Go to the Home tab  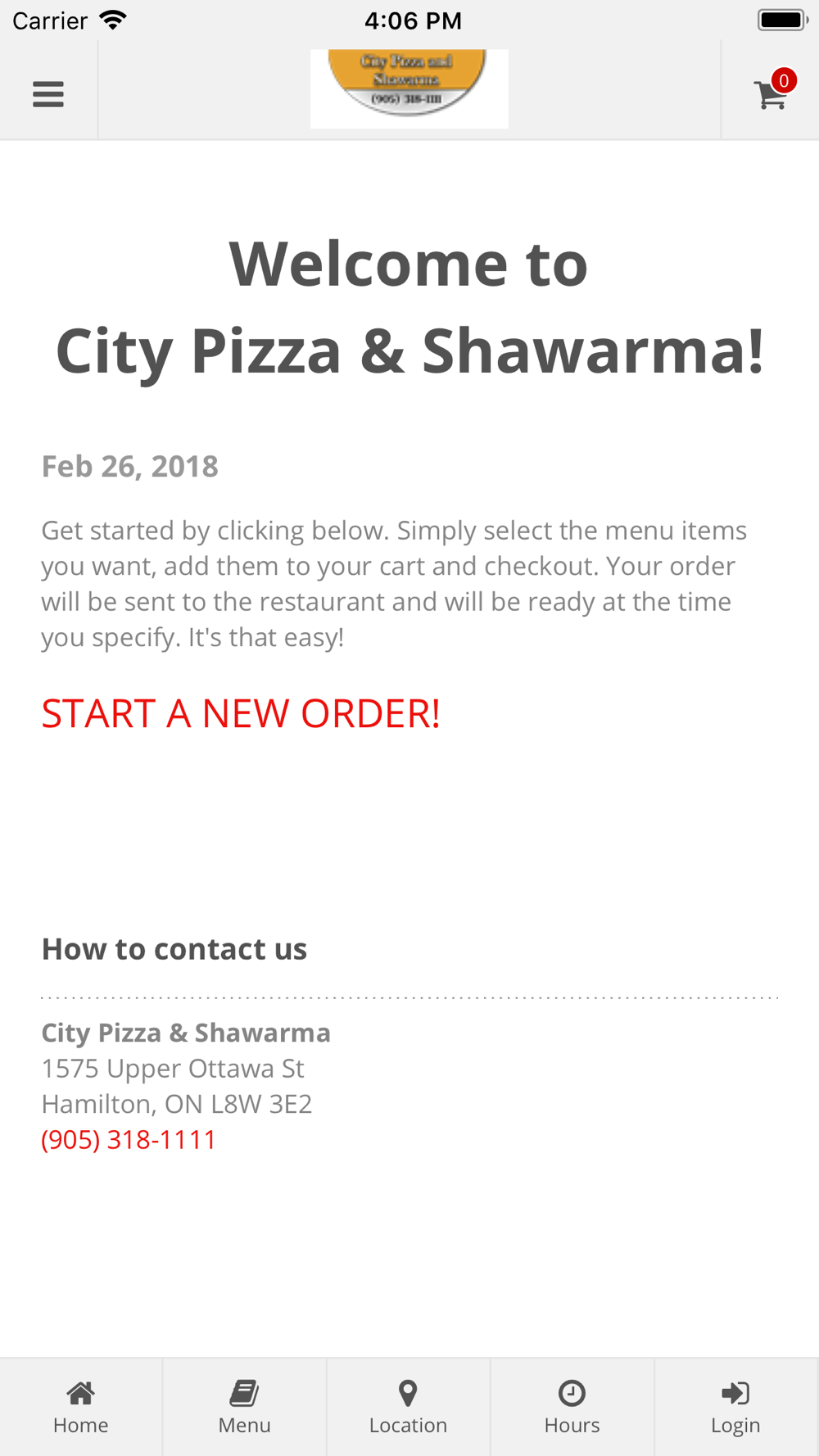click(81, 1408)
